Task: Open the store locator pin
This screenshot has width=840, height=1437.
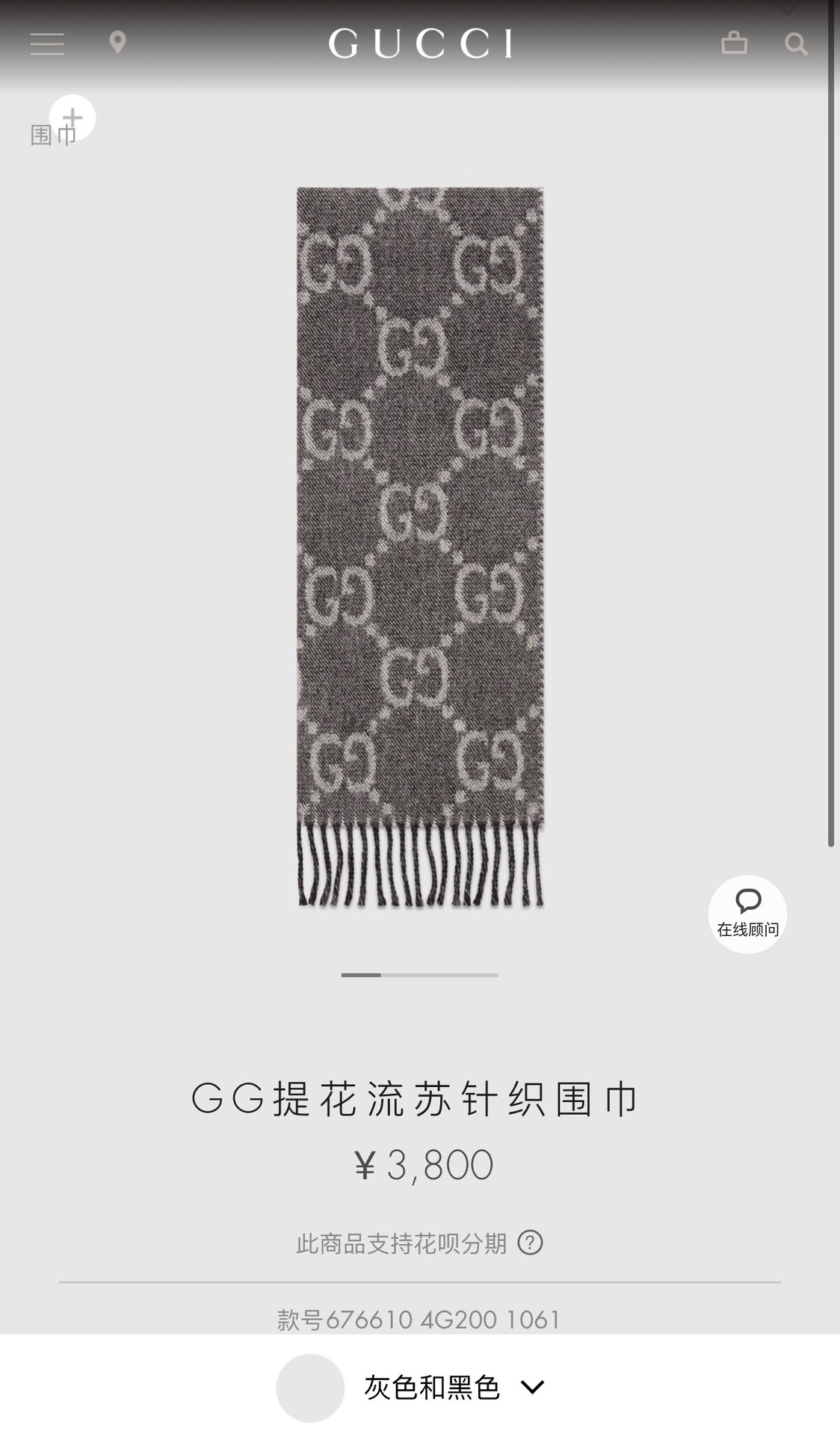Action: [x=117, y=43]
